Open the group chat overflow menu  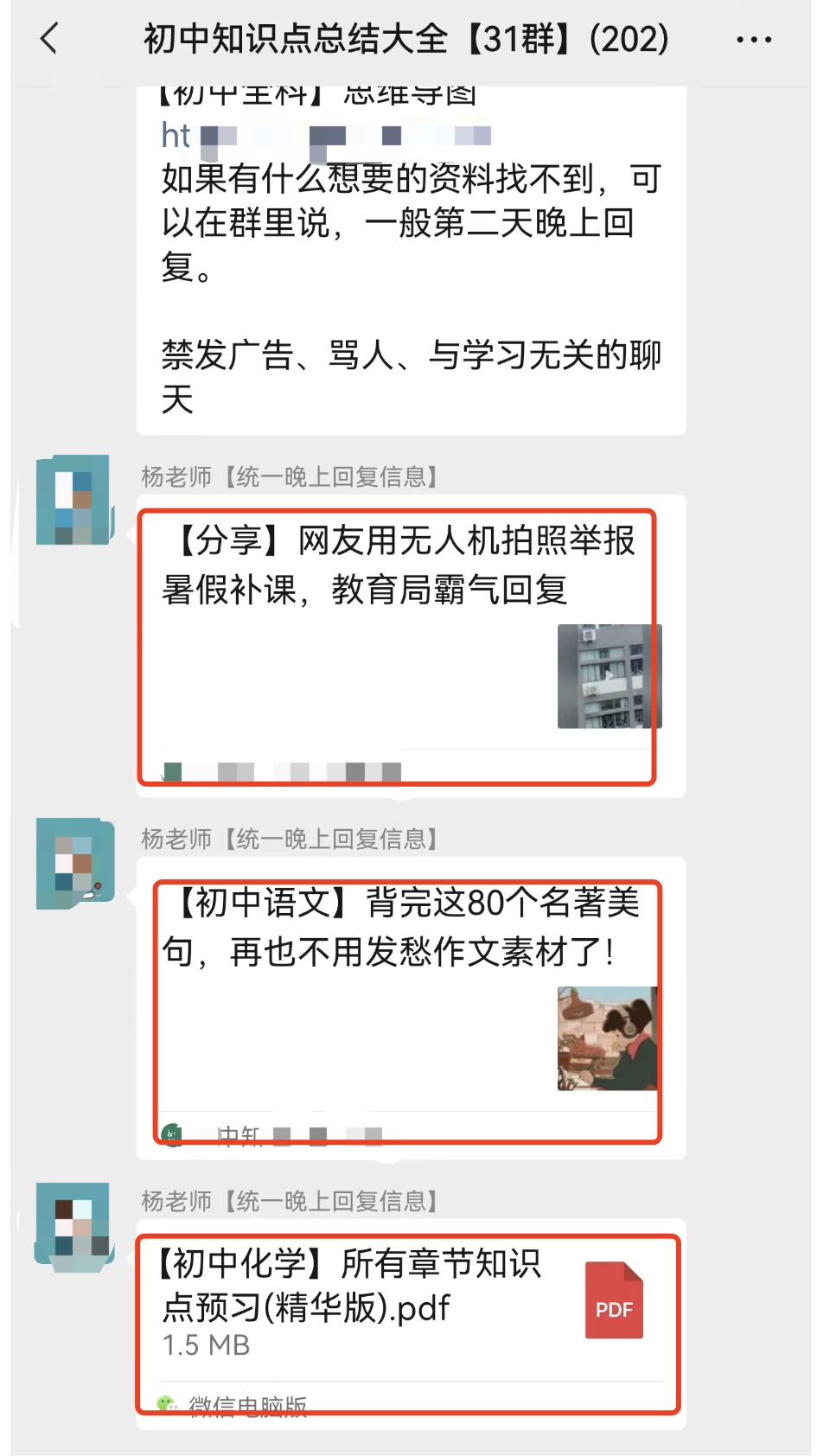pyautogui.click(x=753, y=40)
